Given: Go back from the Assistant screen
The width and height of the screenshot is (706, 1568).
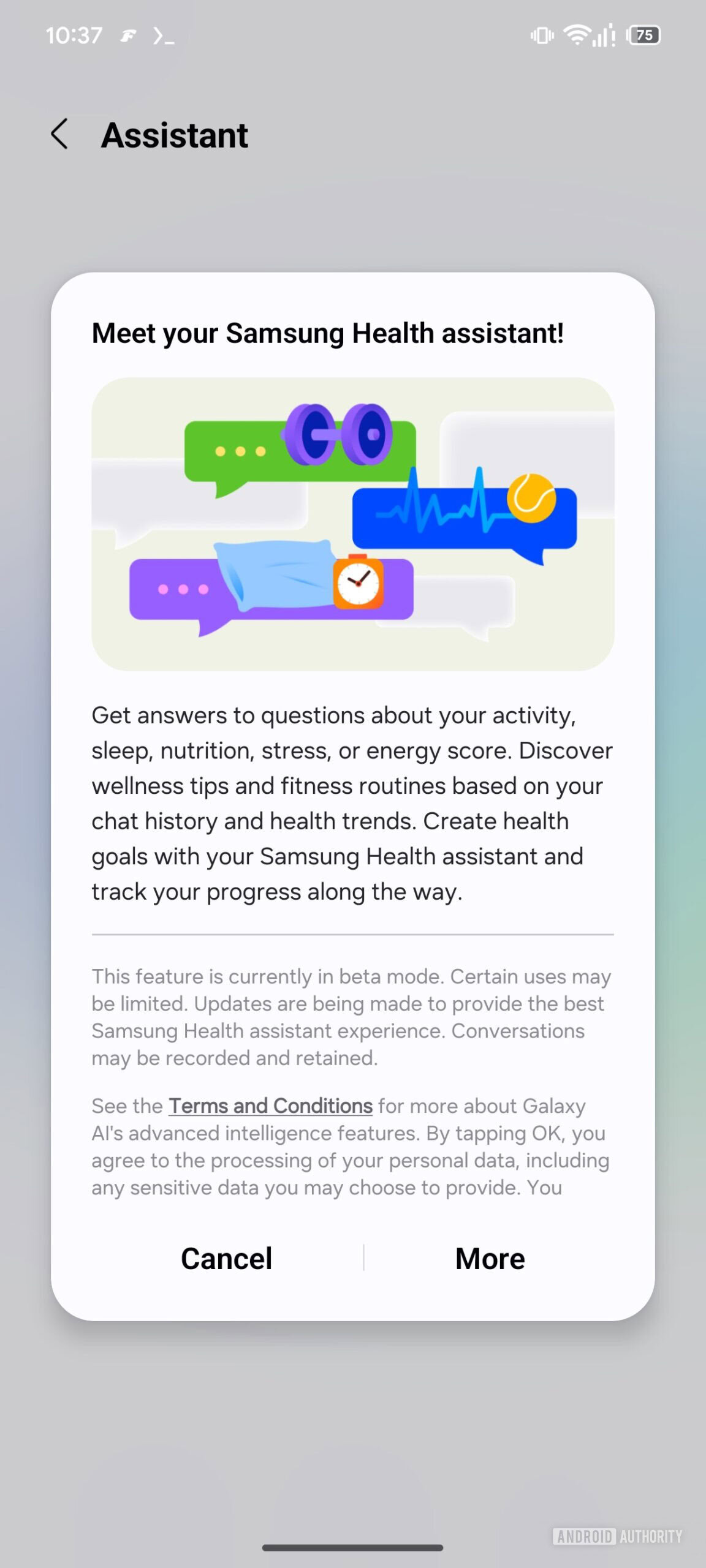Looking at the screenshot, I should click(59, 134).
